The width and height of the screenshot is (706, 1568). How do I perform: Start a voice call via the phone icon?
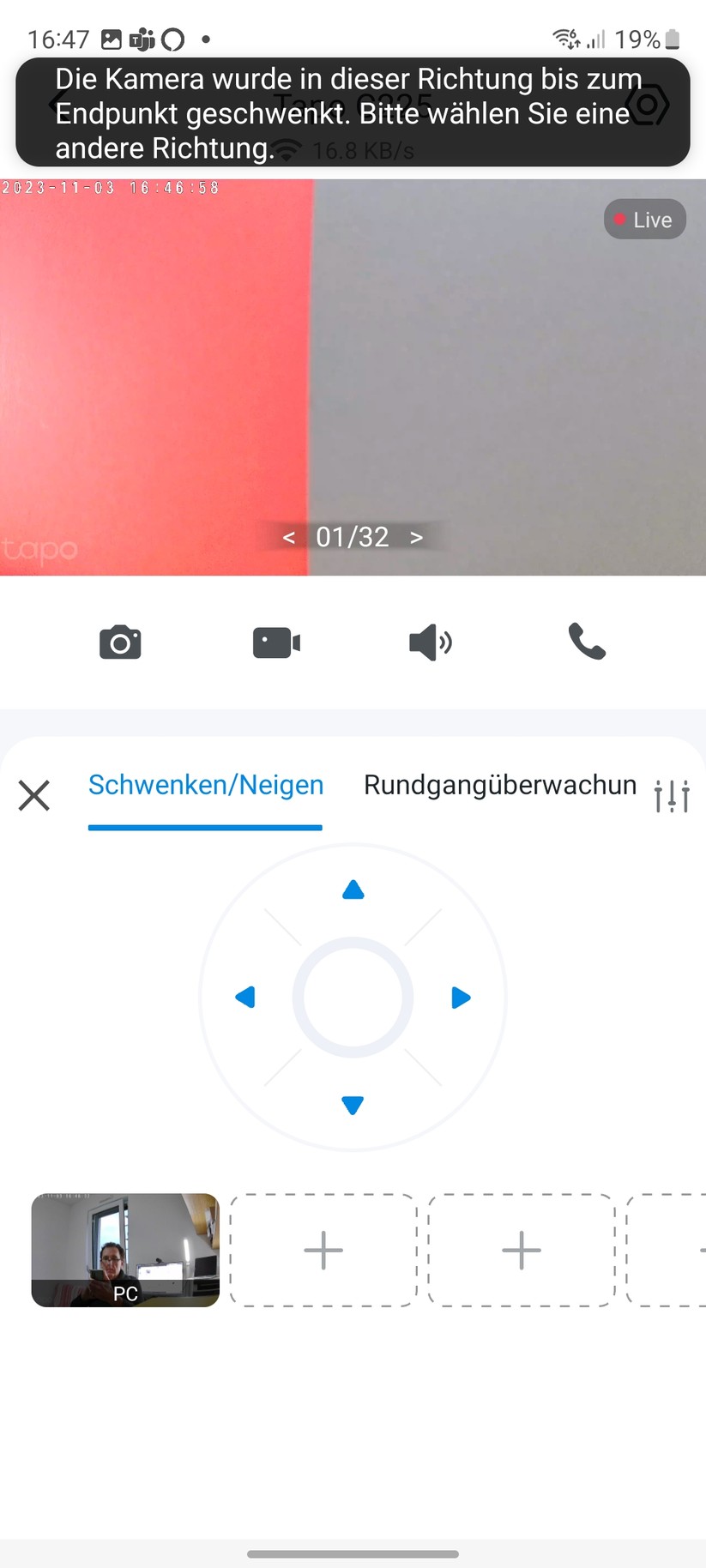tap(585, 642)
